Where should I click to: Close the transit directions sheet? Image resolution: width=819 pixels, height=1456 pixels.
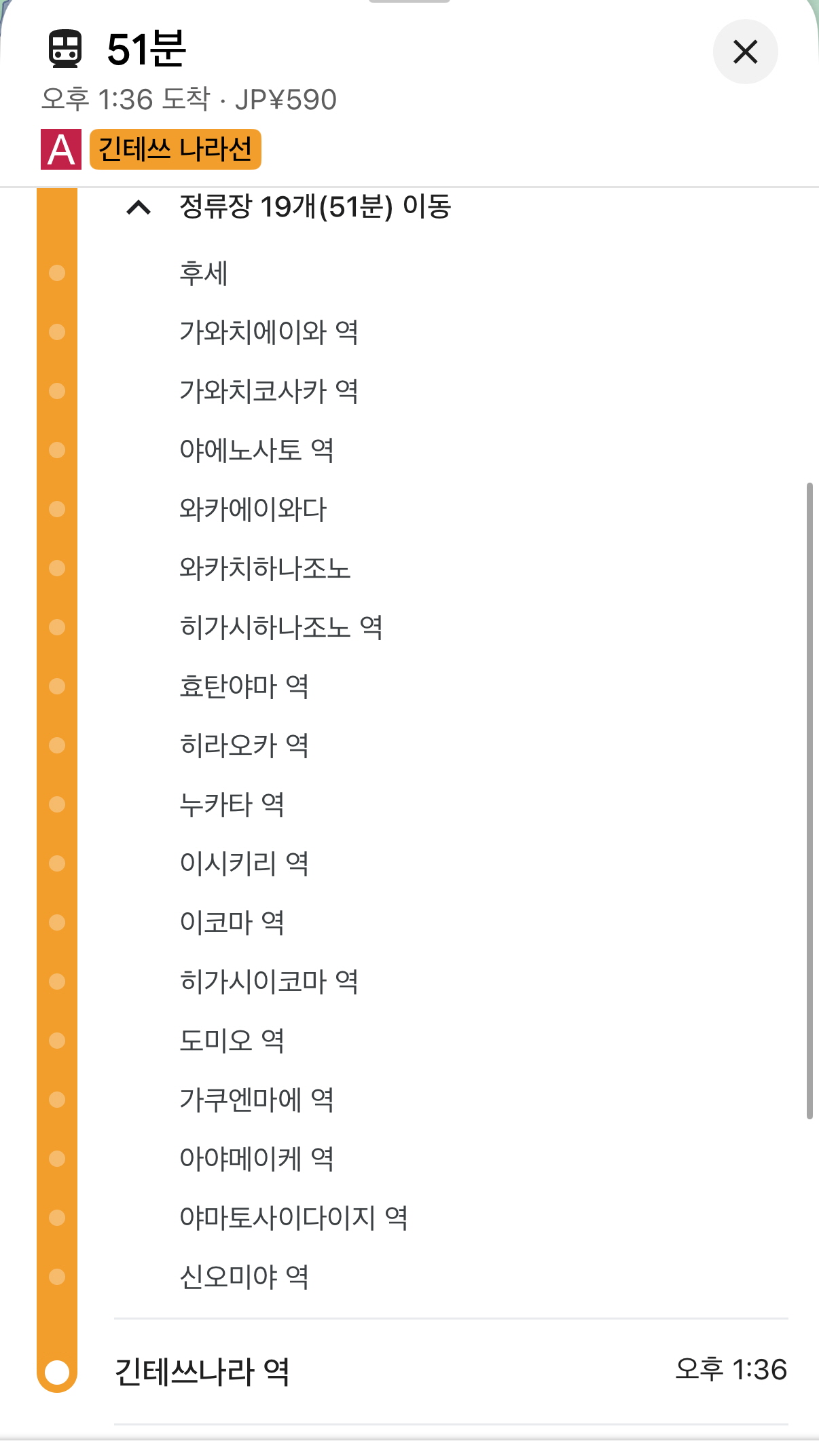point(745,52)
